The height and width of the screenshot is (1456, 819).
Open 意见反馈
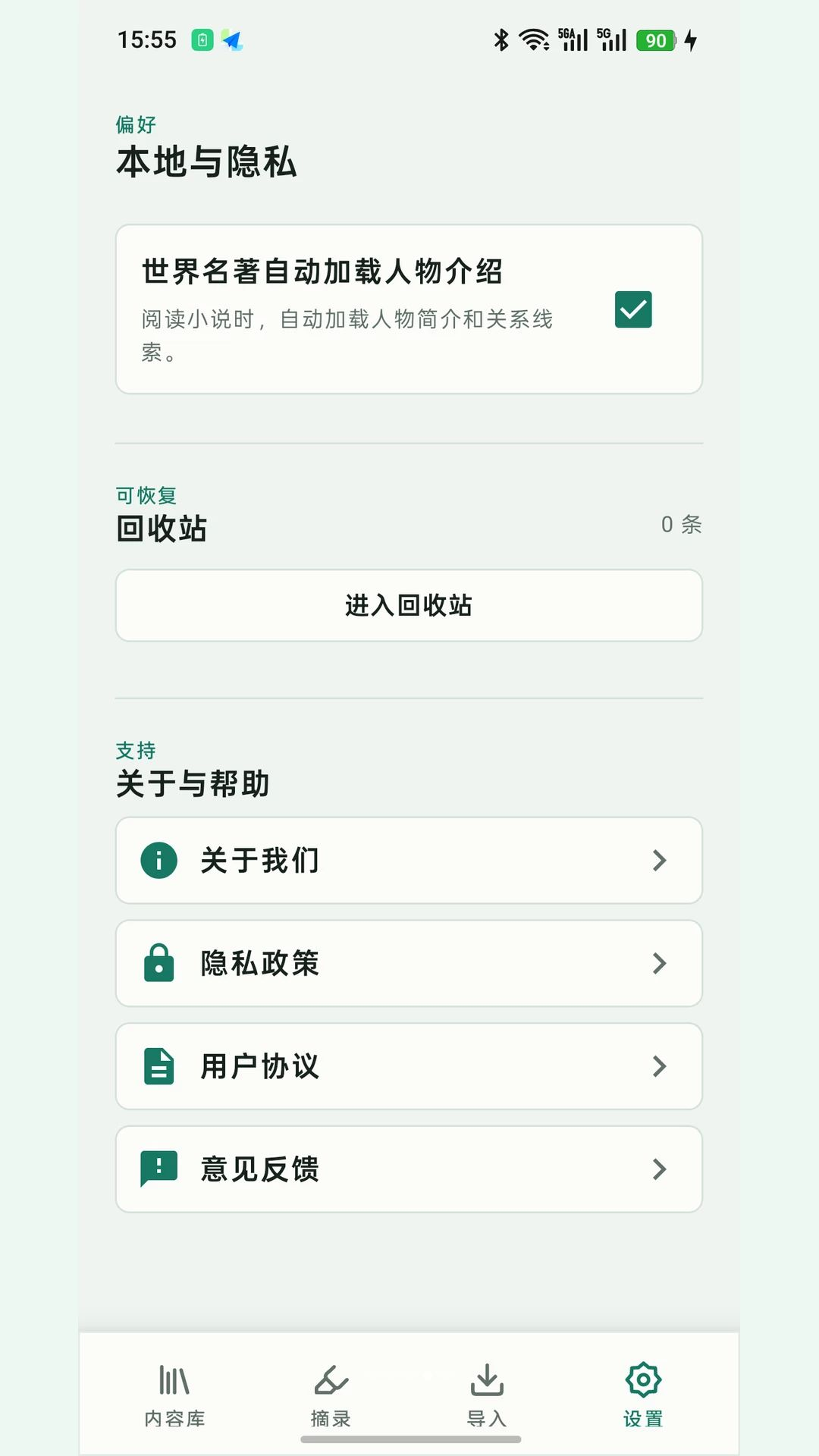point(409,1169)
